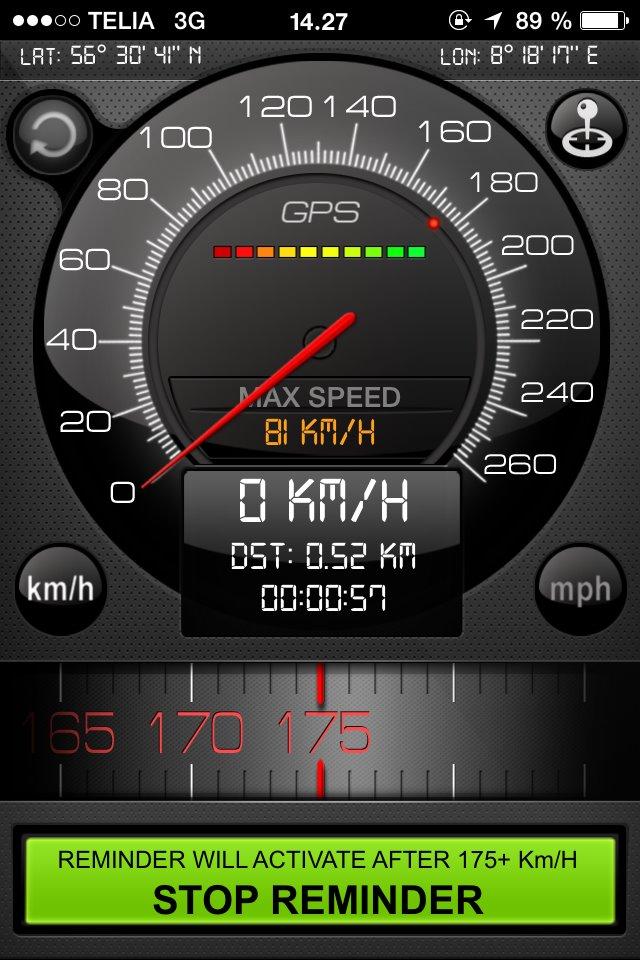Open the map pin icon

click(587, 131)
